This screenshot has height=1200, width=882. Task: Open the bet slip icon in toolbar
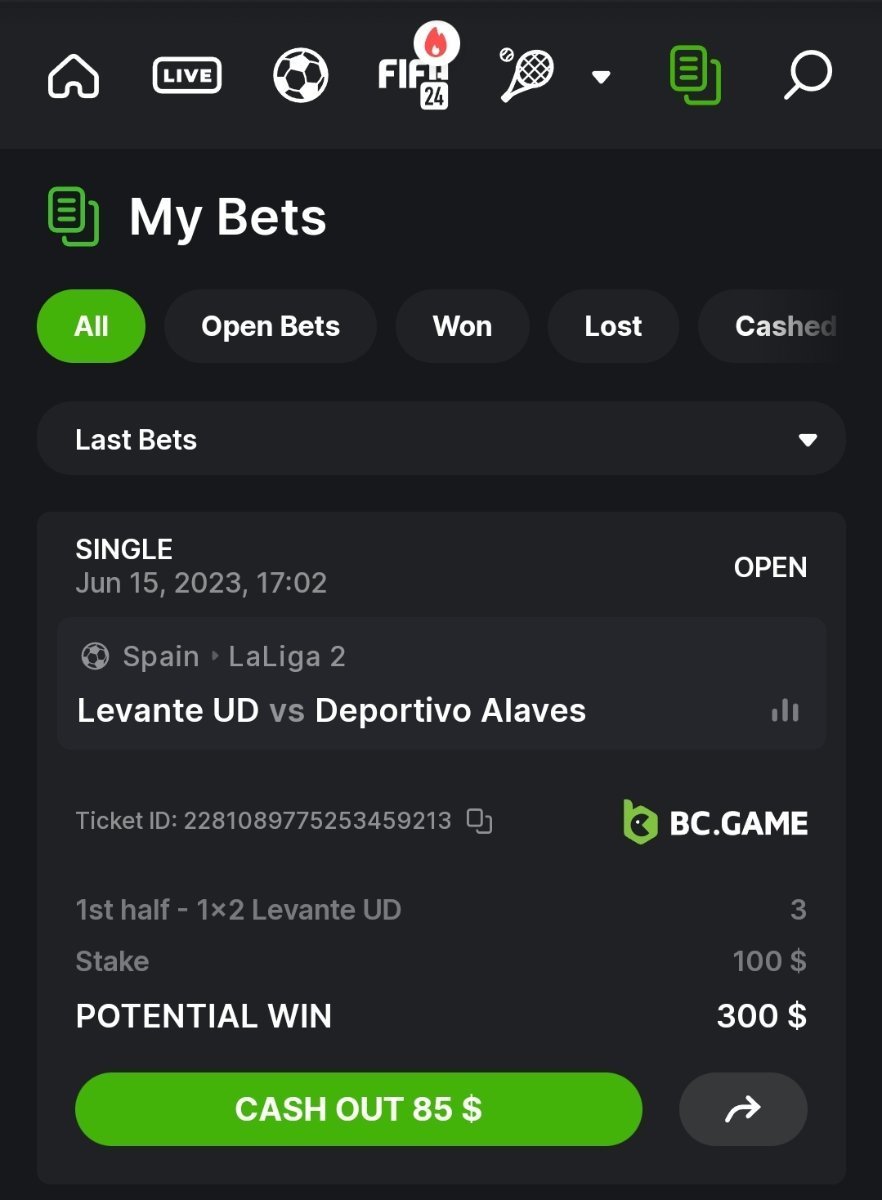pos(695,76)
